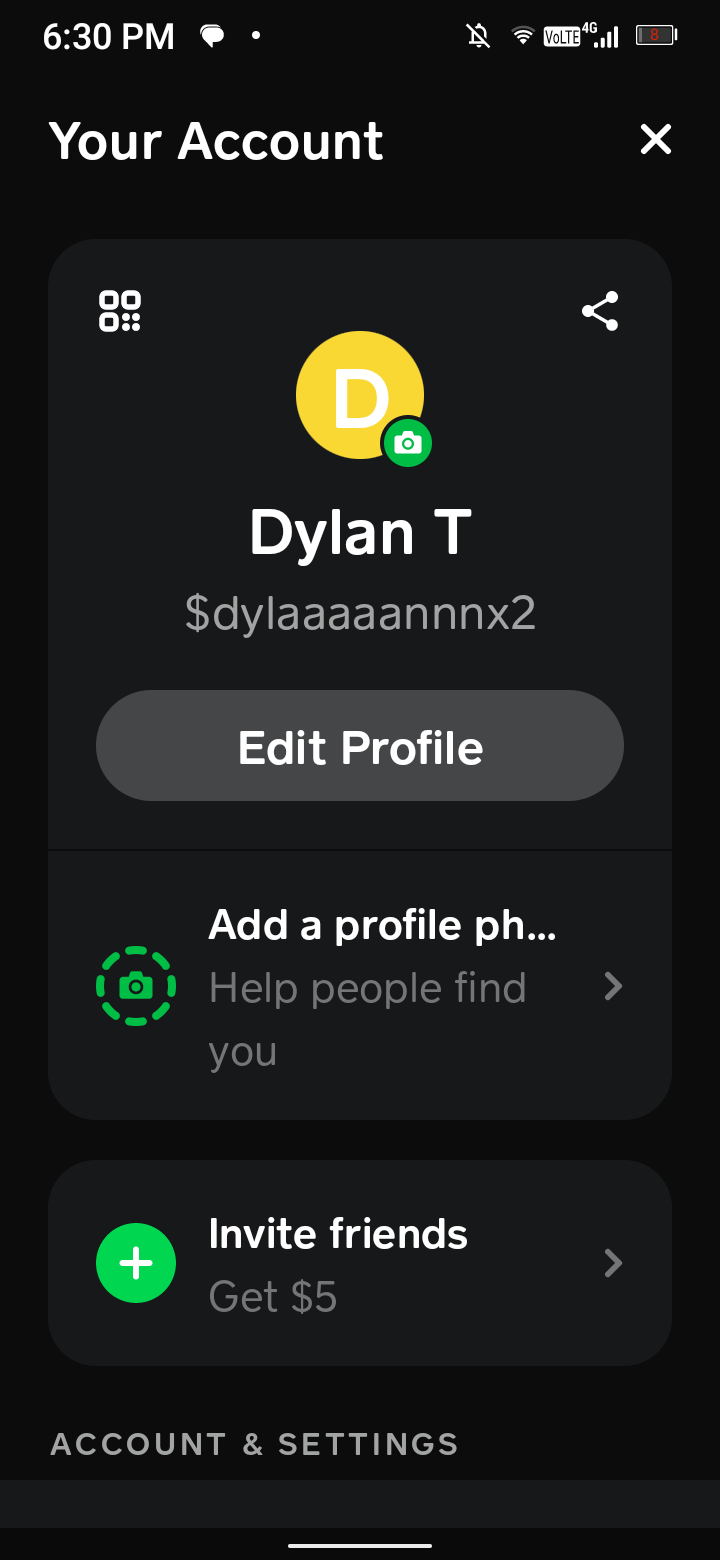The width and height of the screenshot is (720, 1560).
Task: Open Add a profile photo row
Action: tap(360, 986)
